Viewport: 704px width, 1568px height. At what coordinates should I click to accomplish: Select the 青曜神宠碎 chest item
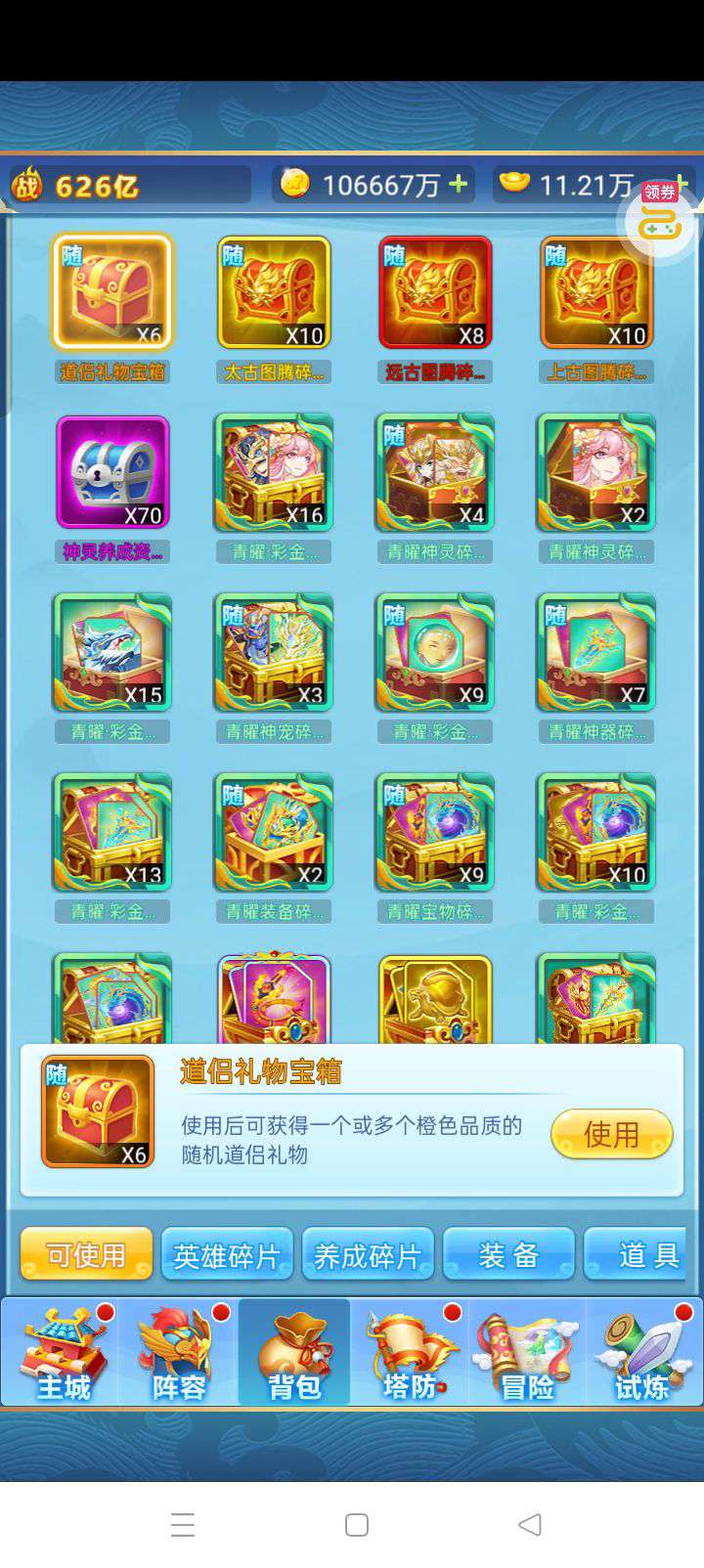pos(273,653)
